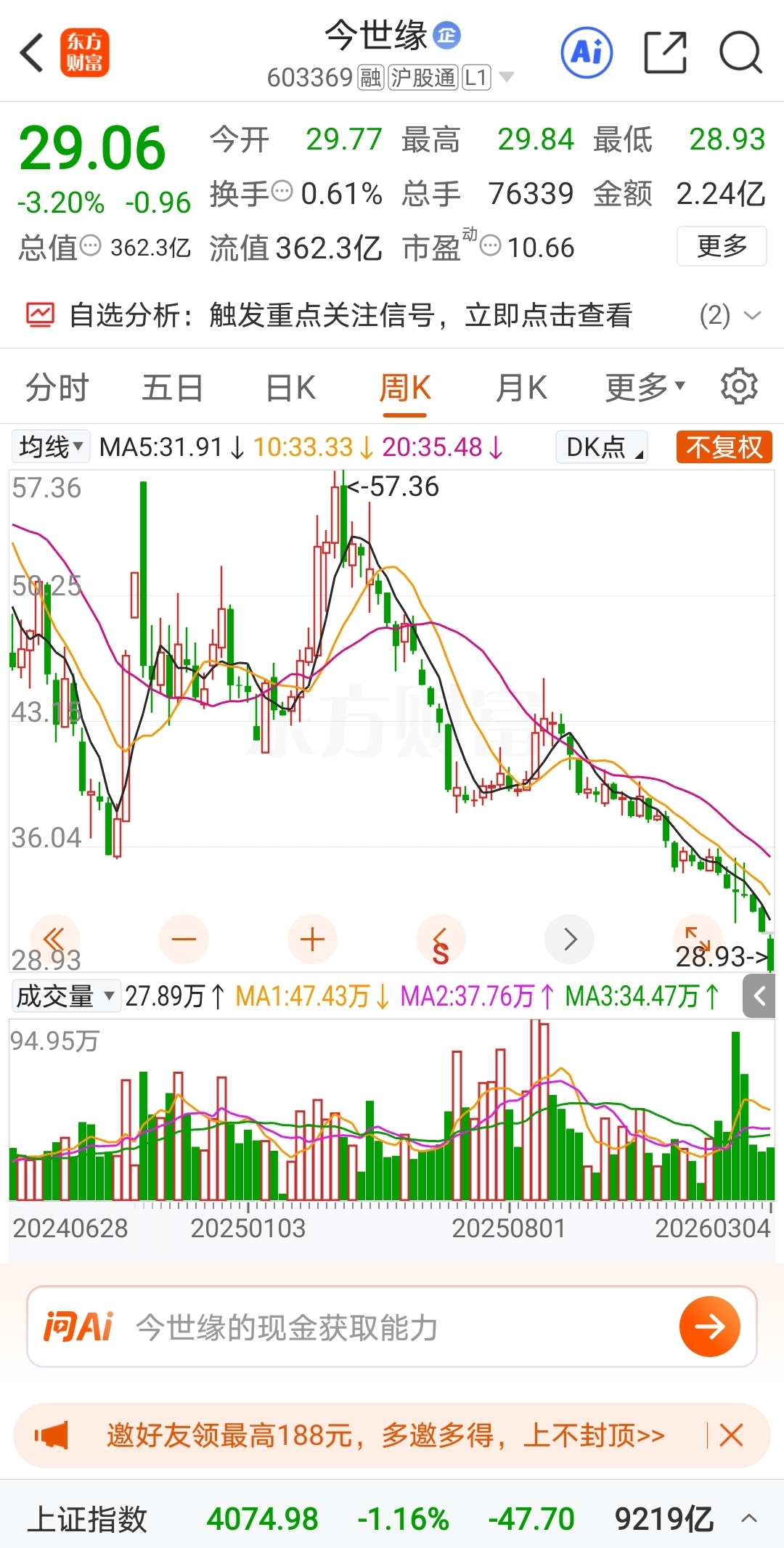Switch to 日K chart tab
784x1548 pixels.
pyautogui.click(x=290, y=387)
